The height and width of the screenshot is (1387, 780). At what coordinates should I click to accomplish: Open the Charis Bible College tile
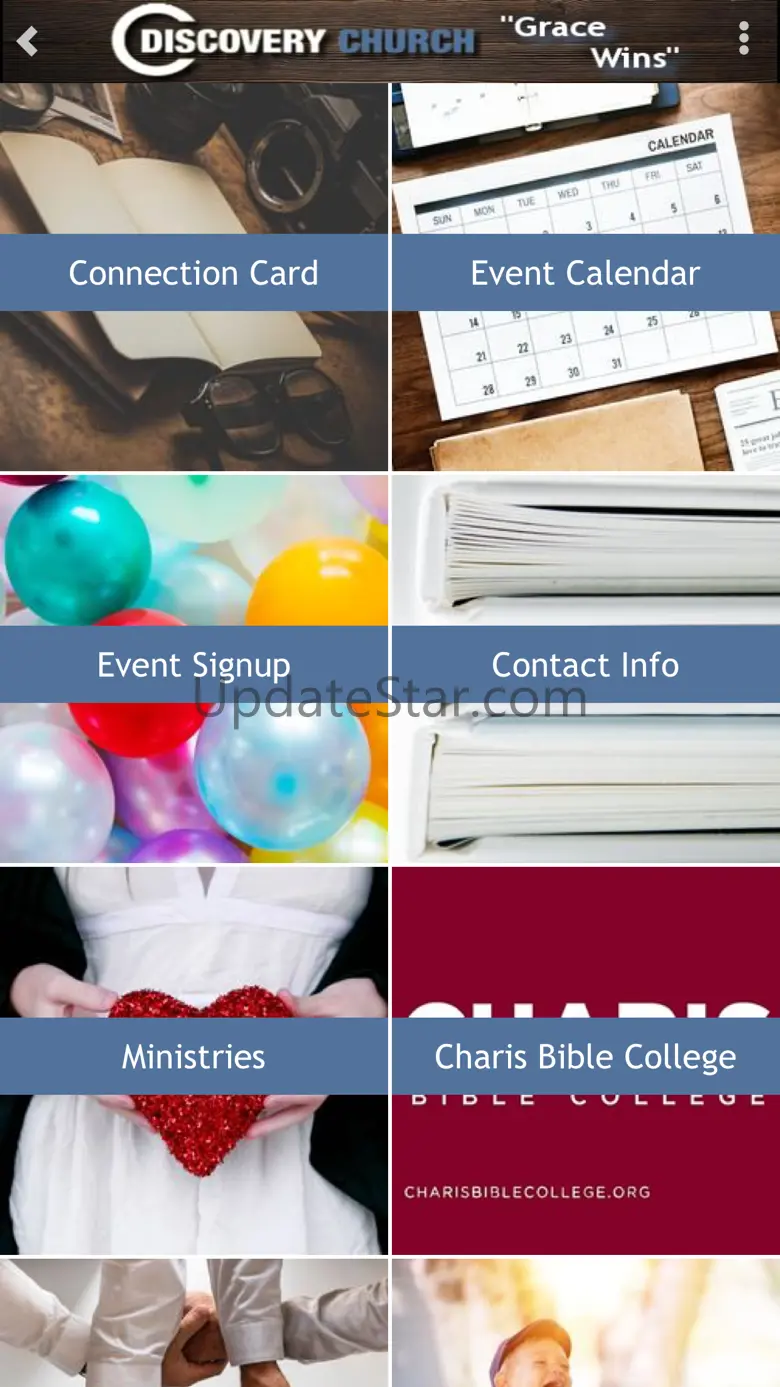(585, 1057)
